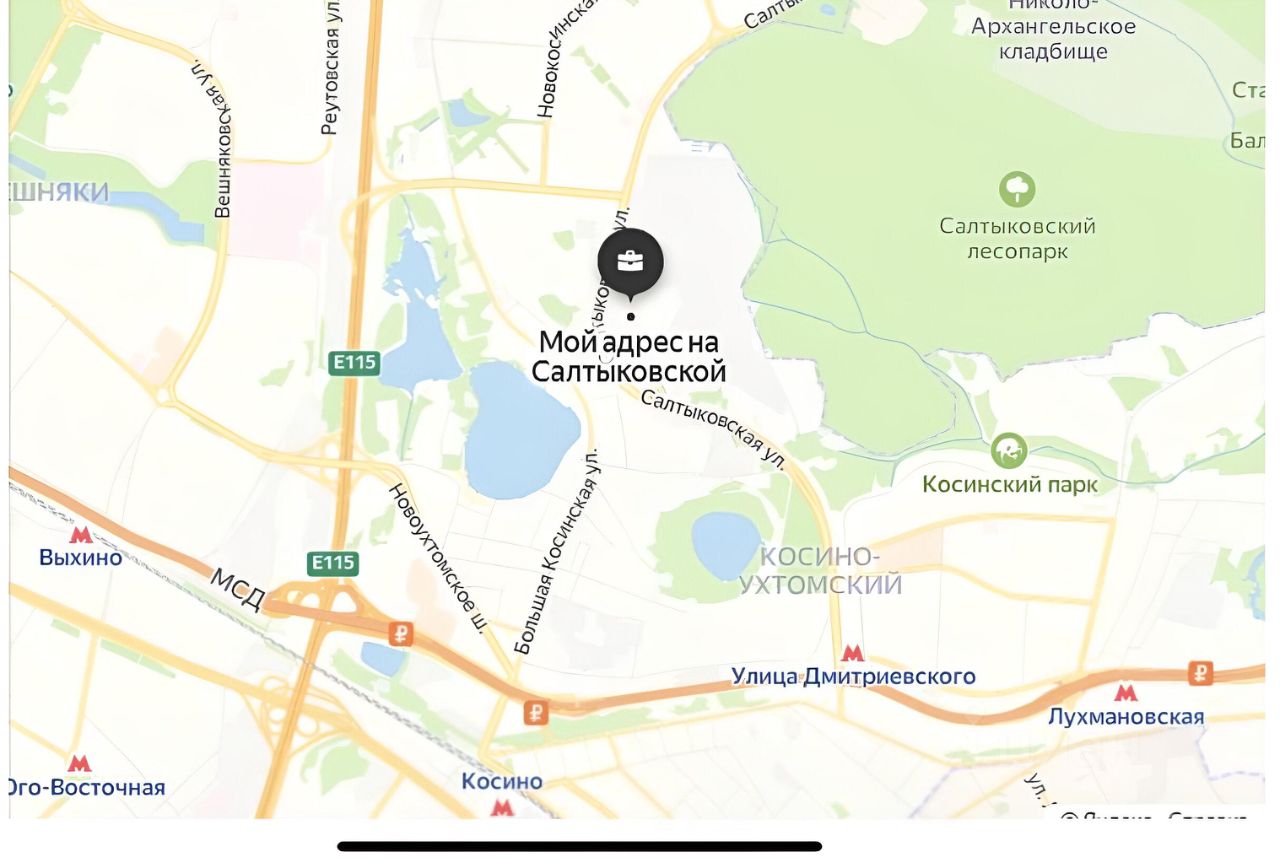Open the Улица Дмитриевского metro station marker

pos(852,653)
